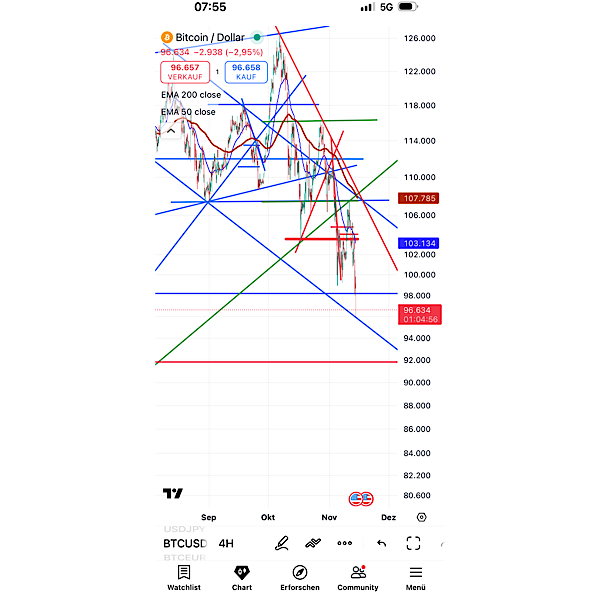600x600 pixels.
Task: Go to the Erforschen tab
Action: tap(299, 578)
